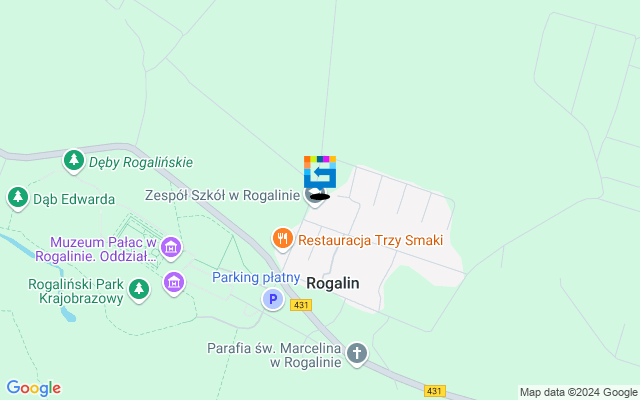Tap the Zespół Szkół w Rogalinie marker

pos(313,195)
